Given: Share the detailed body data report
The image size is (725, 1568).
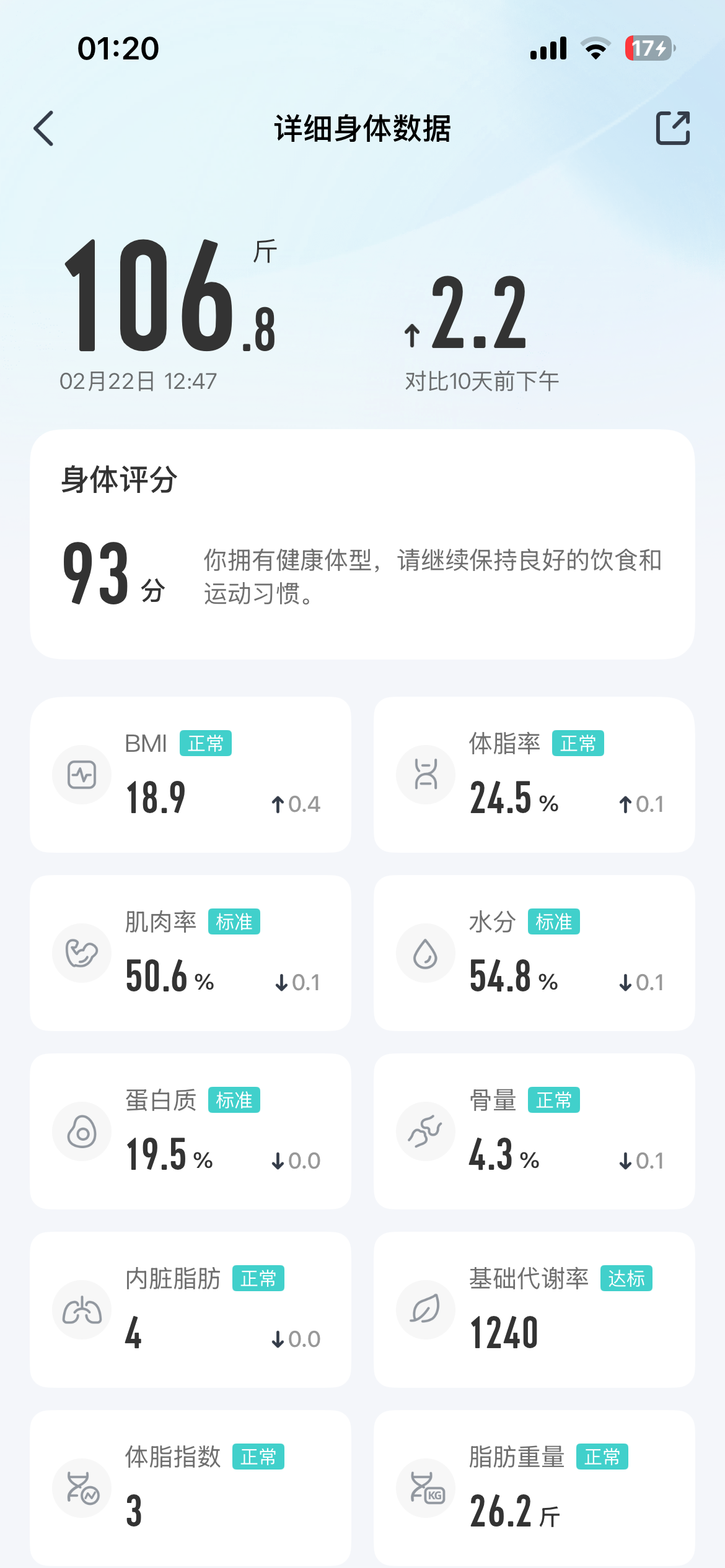Looking at the screenshot, I should [673, 128].
